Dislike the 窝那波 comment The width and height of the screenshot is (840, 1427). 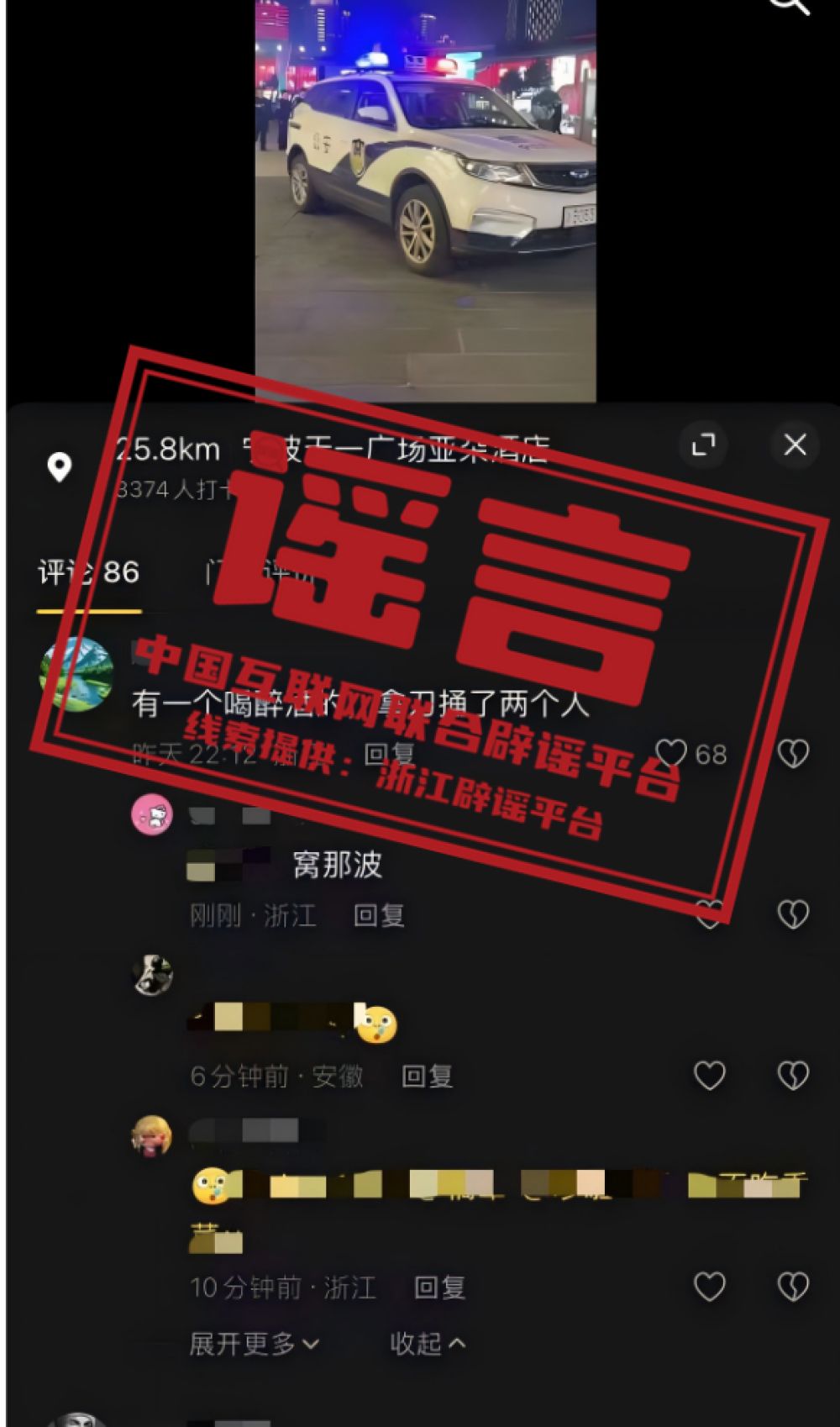click(793, 914)
